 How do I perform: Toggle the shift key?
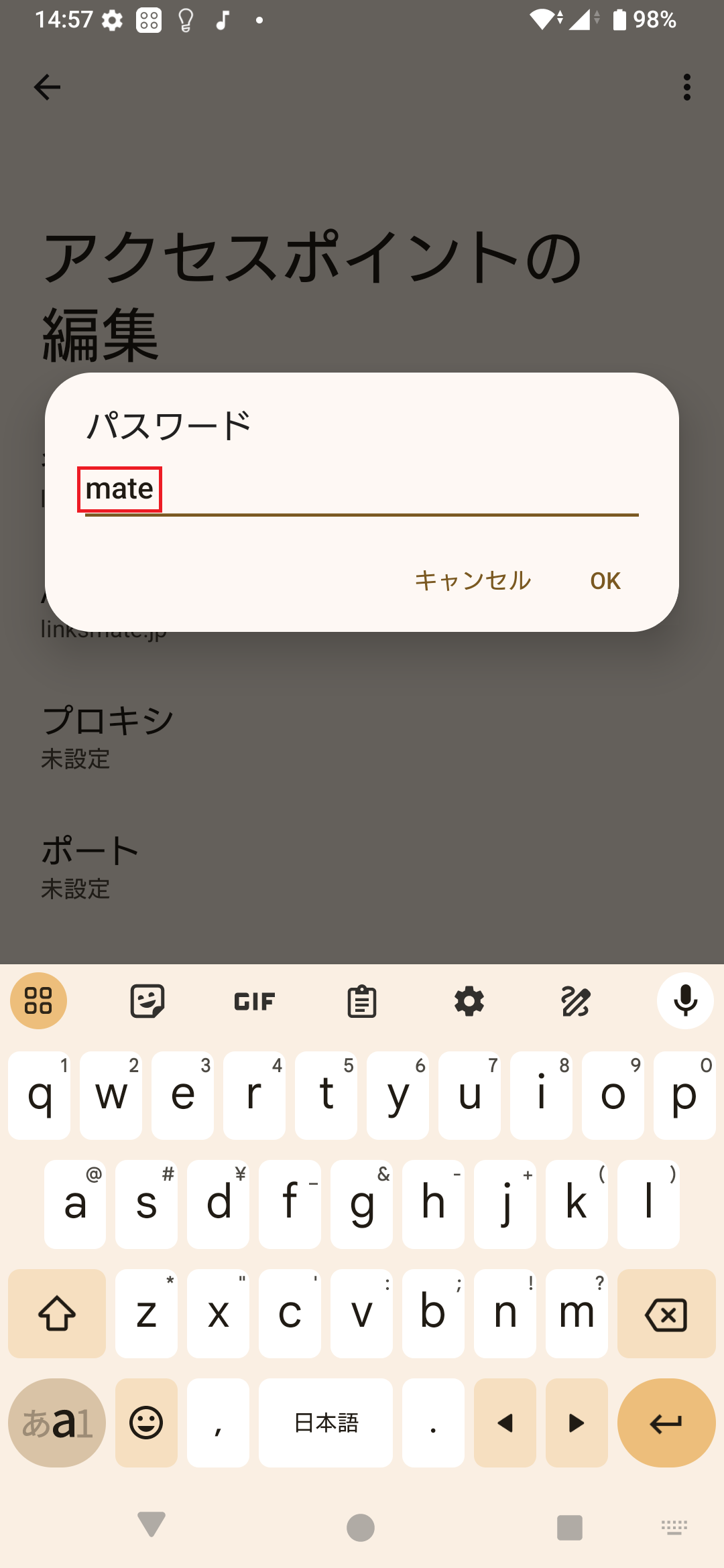pyautogui.click(x=56, y=1313)
